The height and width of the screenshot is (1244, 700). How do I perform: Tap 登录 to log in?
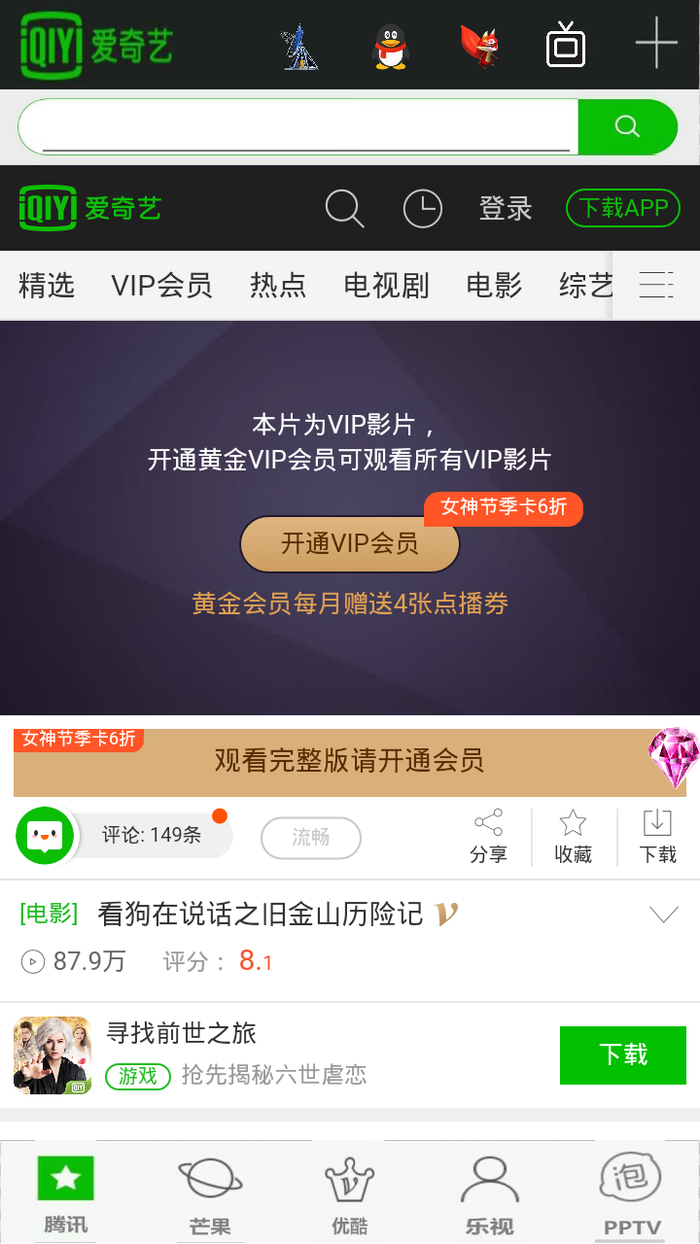pos(505,209)
